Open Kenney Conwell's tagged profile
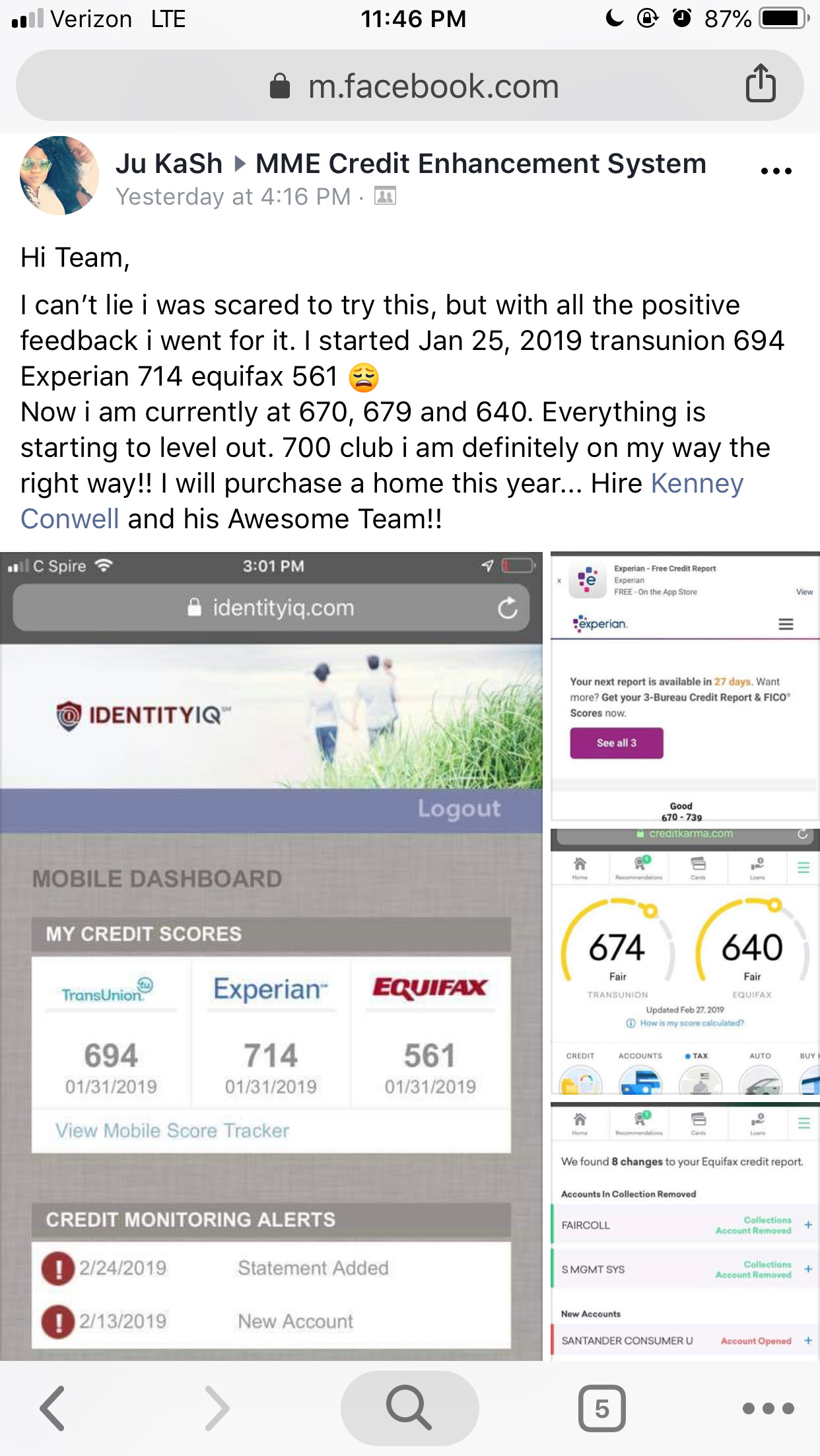This screenshot has height=1456, width=820. (697, 484)
